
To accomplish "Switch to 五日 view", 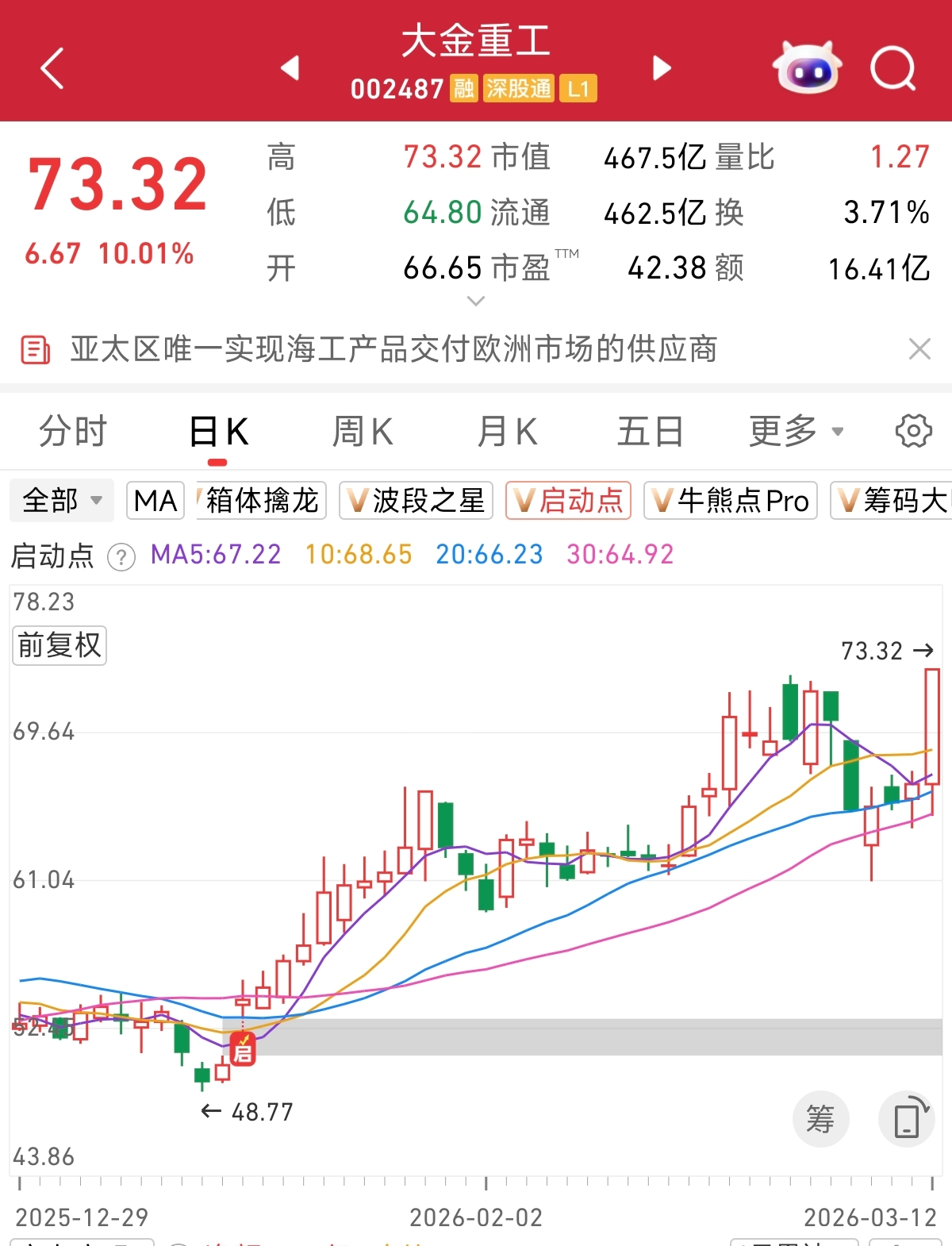I will coord(650,432).
